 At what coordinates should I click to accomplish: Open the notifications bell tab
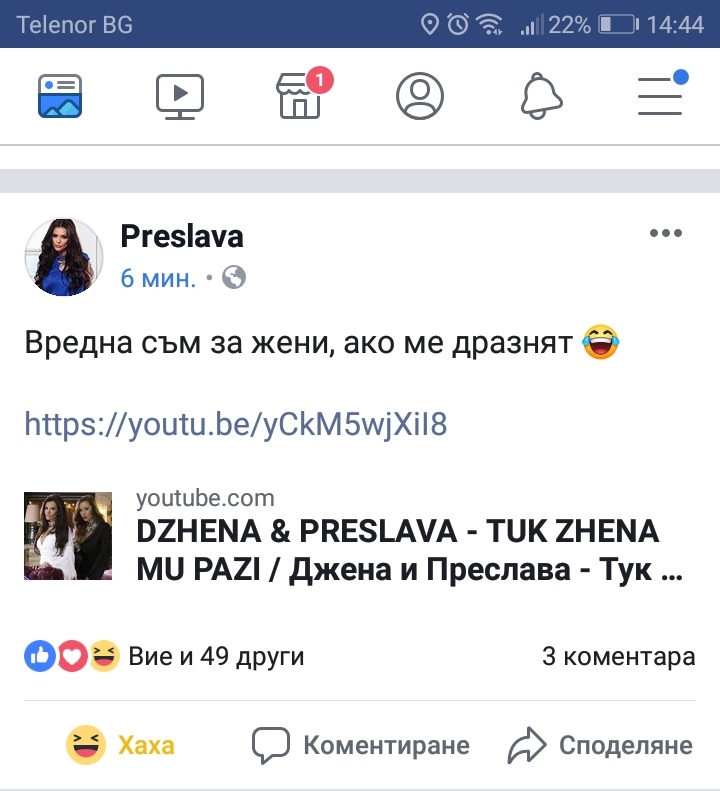pos(541,96)
